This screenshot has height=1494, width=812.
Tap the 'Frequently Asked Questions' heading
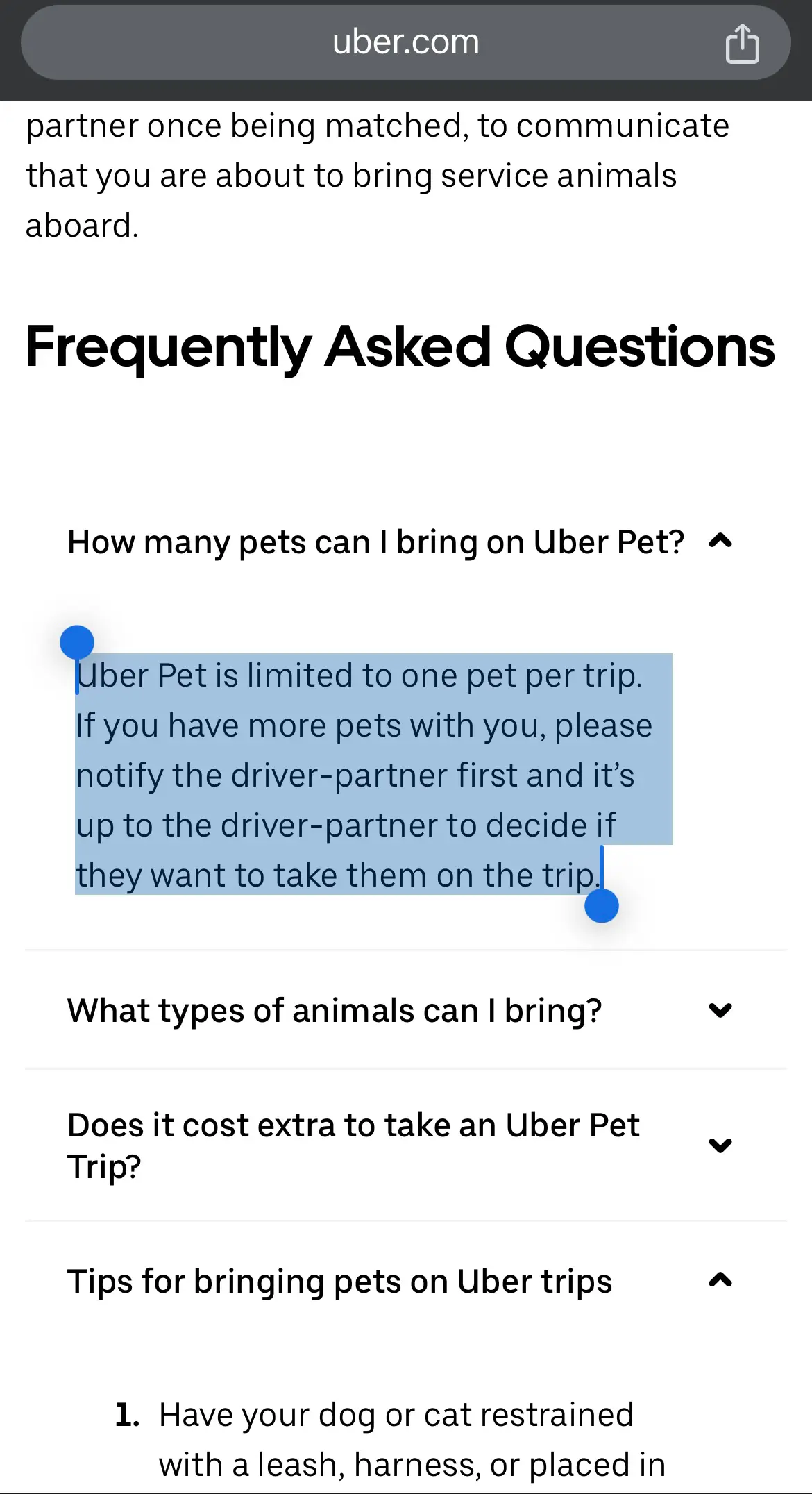[400, 347]
